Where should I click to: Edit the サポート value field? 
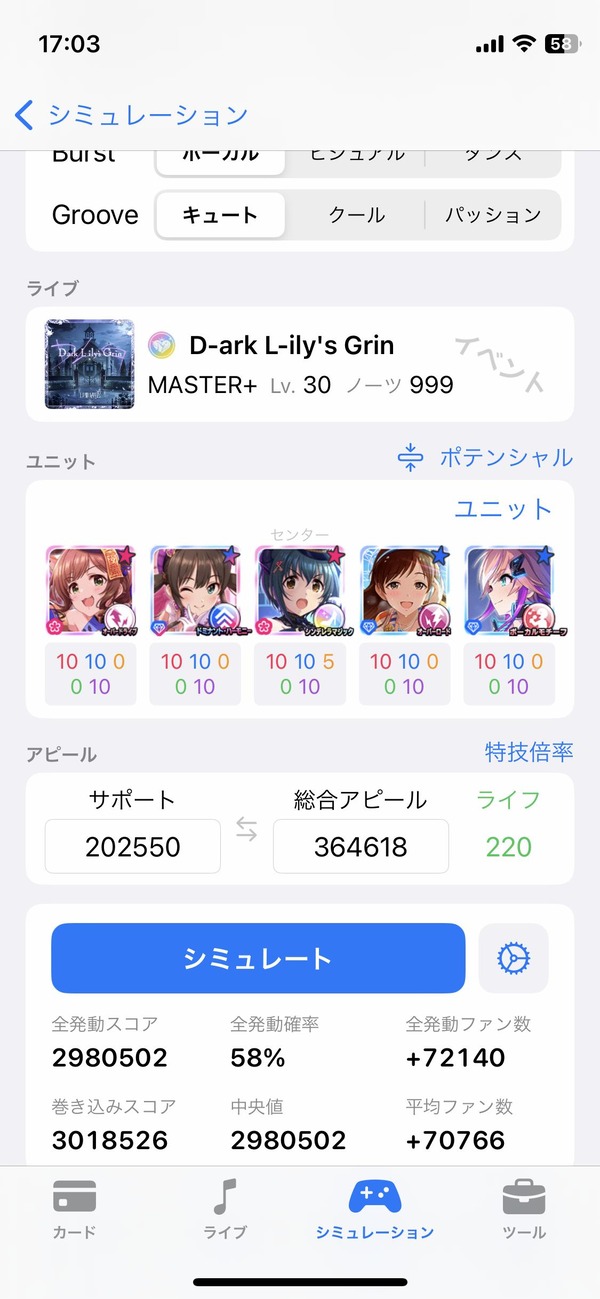[133, 847]
